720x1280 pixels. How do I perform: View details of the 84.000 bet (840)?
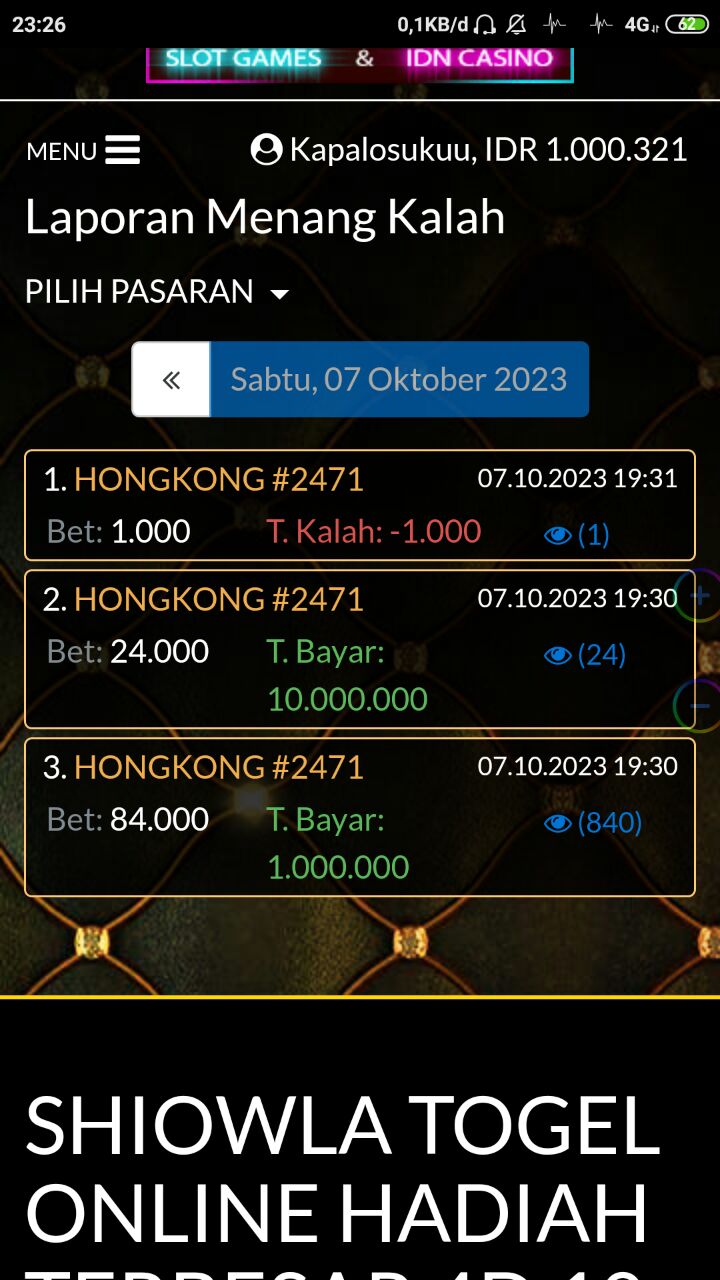click(593, 823)
